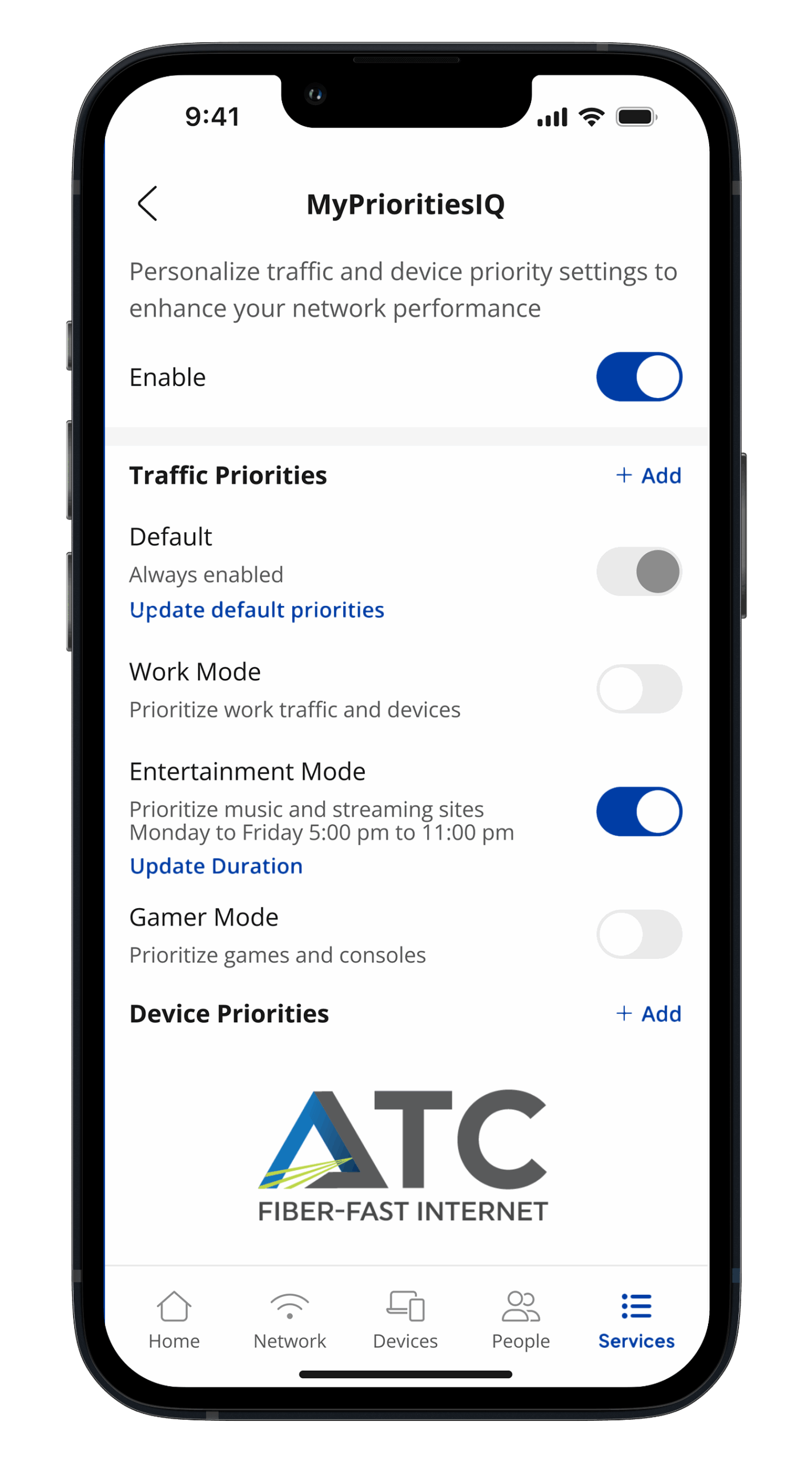Open Update default priorities link
Screen dimensions: 812x1462
click(257, 610)
